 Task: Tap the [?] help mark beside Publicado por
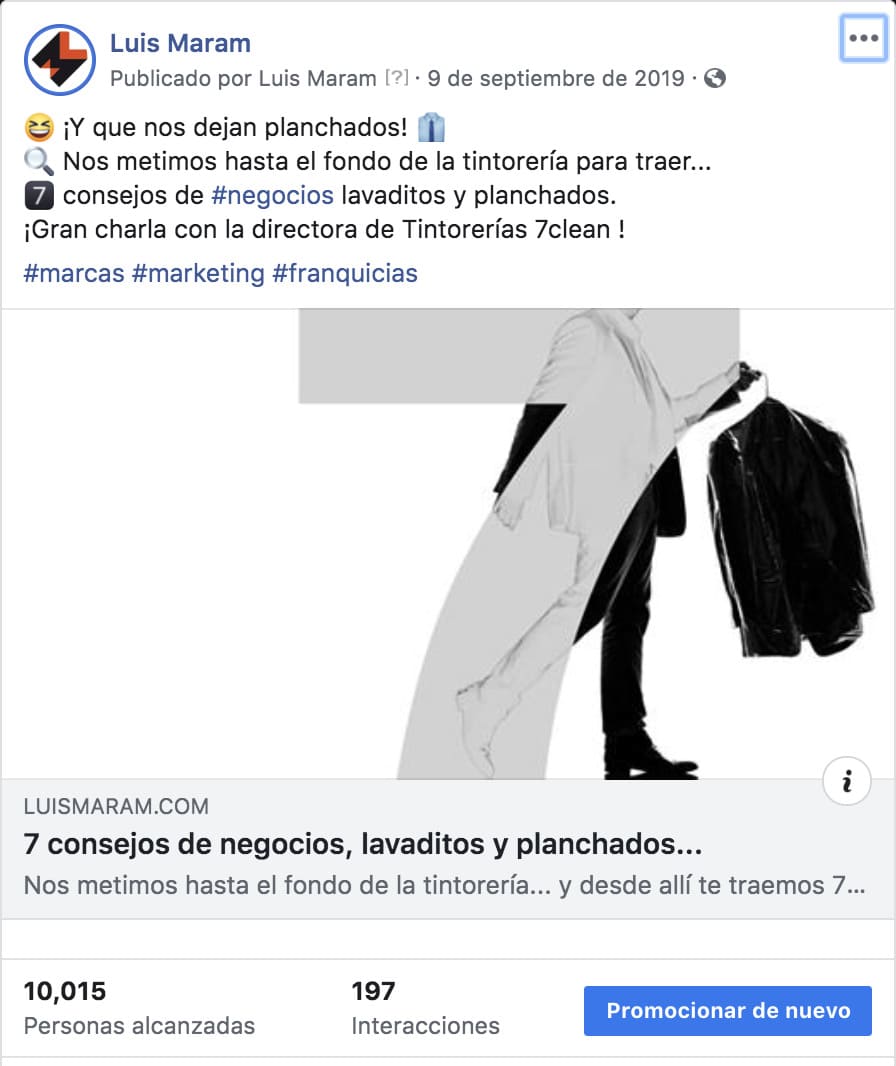pos(396,77)
